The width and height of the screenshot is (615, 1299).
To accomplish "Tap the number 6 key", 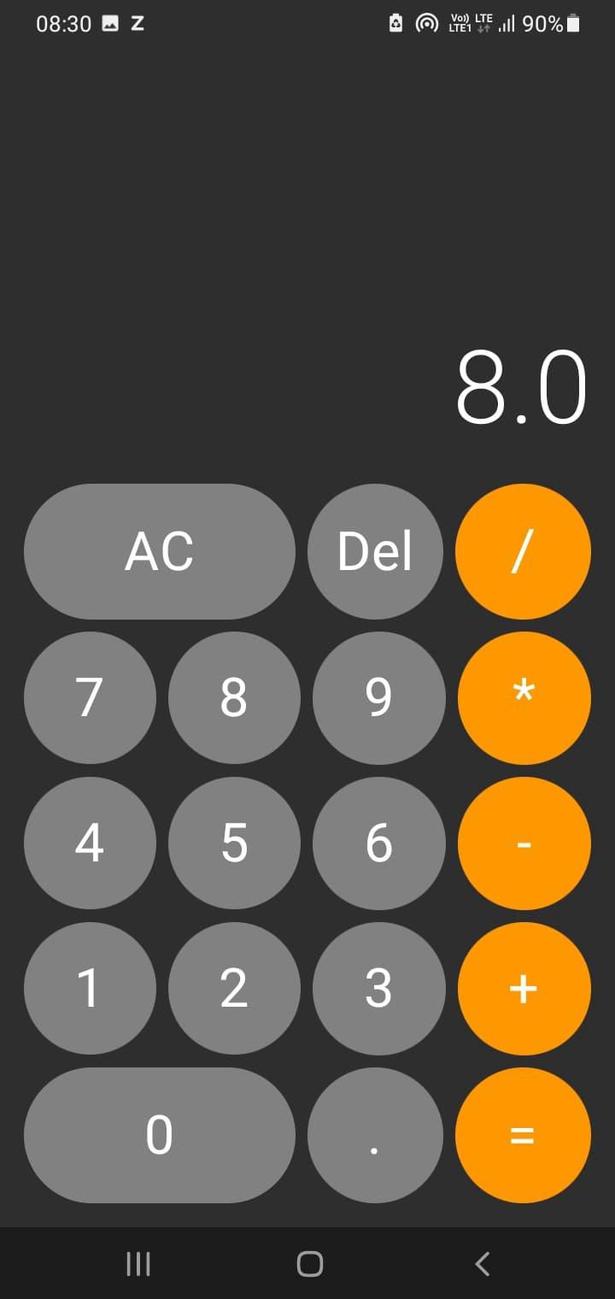I will click(x=378, y=843).
